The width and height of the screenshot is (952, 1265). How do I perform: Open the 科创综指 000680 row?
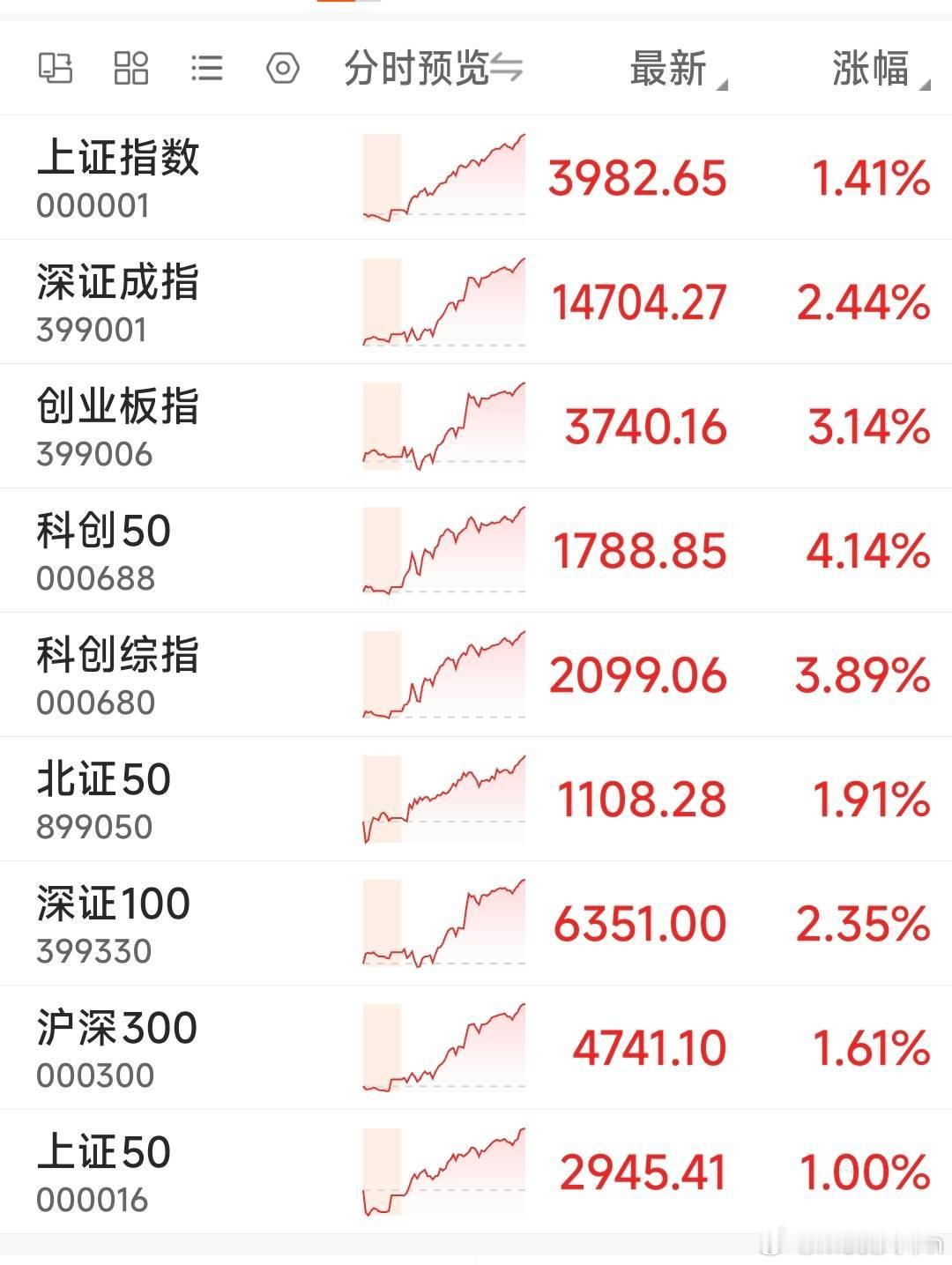476,674
